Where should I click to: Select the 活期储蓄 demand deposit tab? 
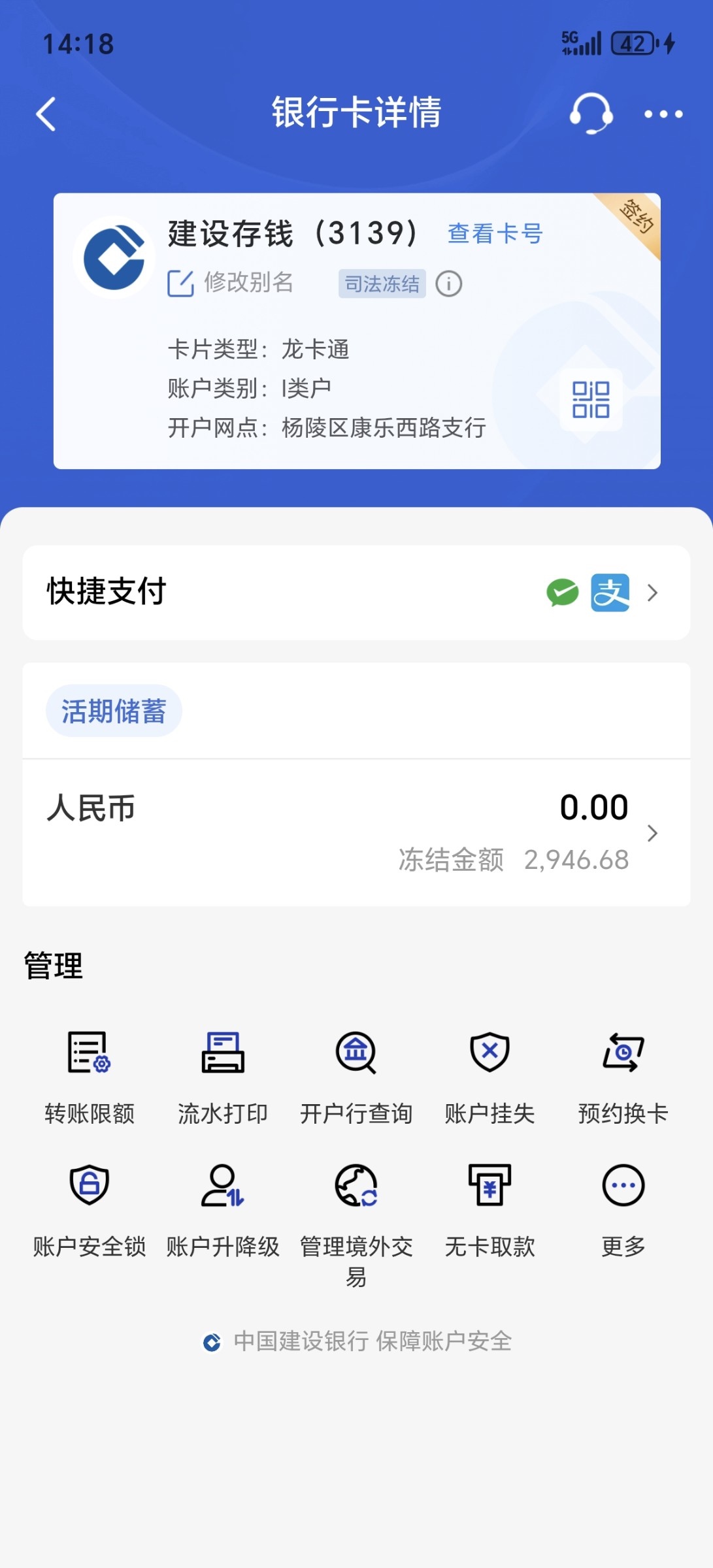point(112,711)
